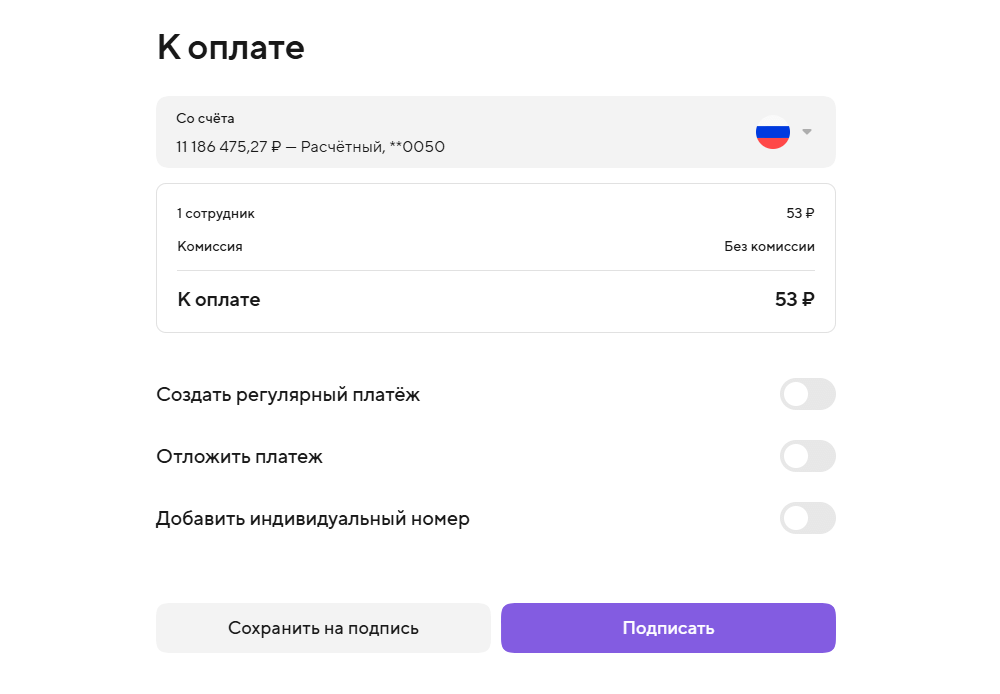
Task: Tap 'Сохранить на подпись' button
Action: click(x=323, y=628)
